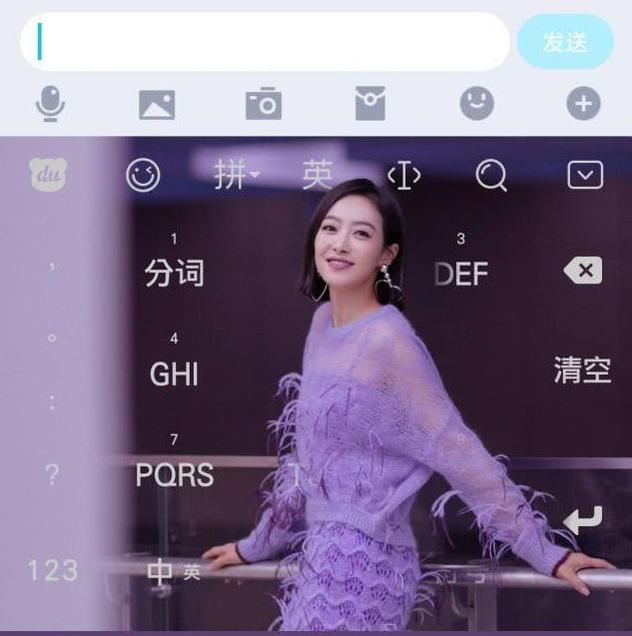The height and width of the screenshot is (636, 632).
Task: Open the Baidu du keyboard menu
Action: pyautogui.click(x=47, y=176)
